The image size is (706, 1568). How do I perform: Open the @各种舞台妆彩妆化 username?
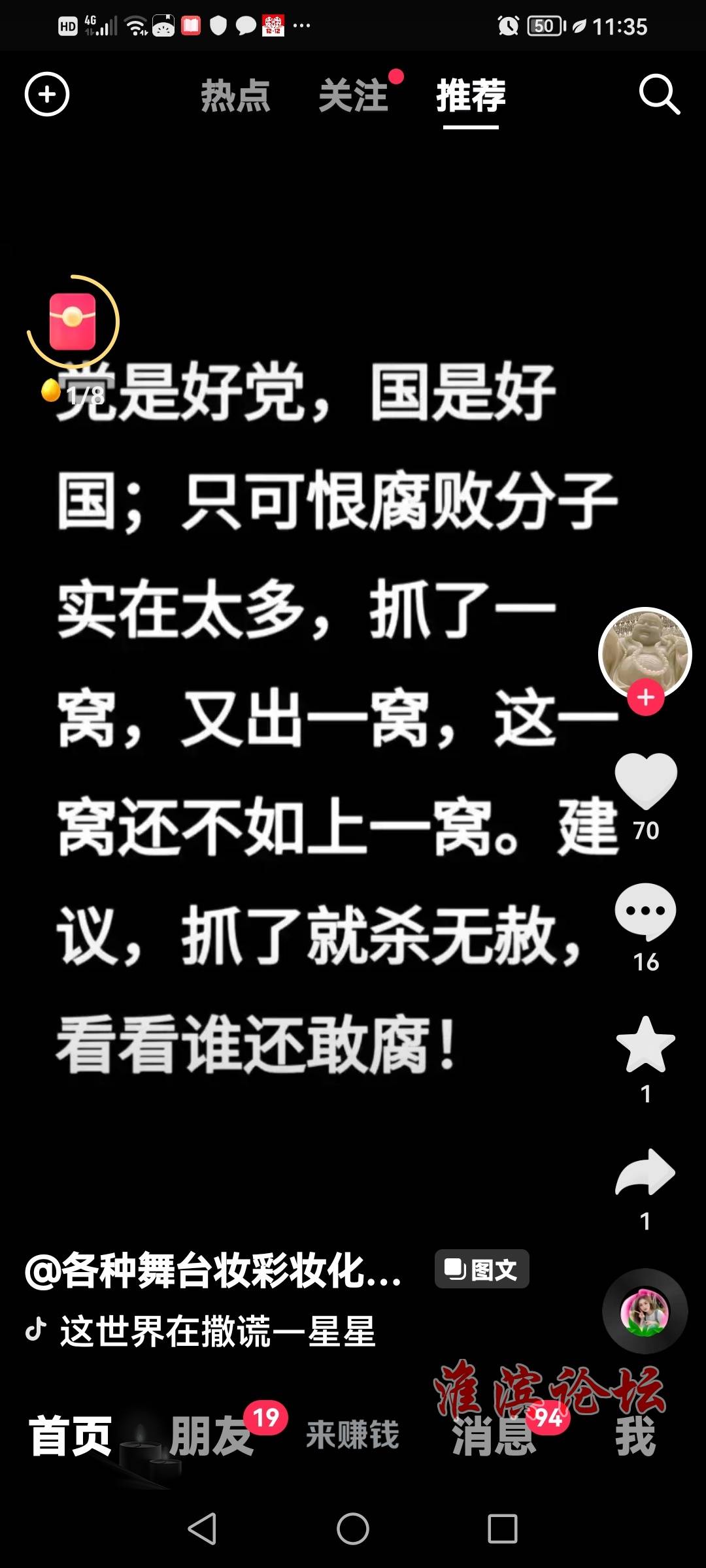[x=213, y=1270]
